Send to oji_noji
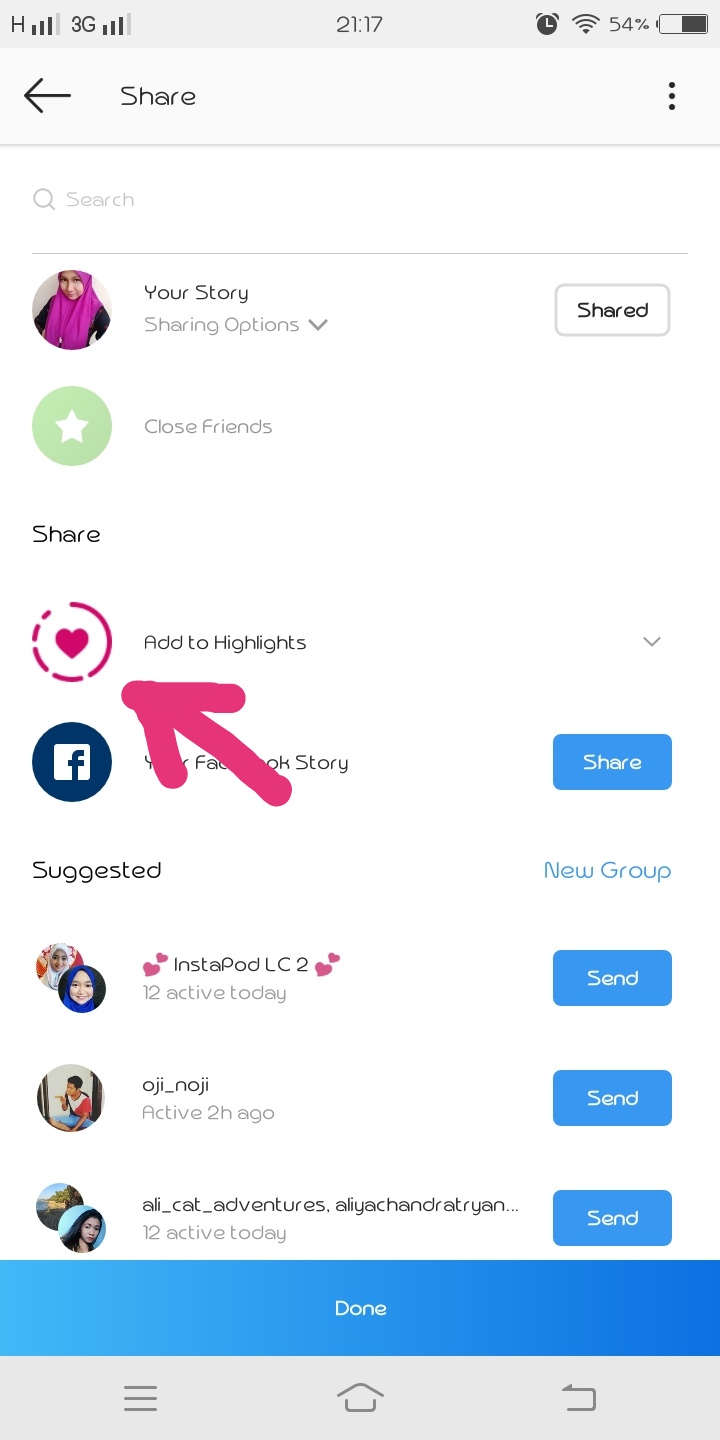 612,1098
